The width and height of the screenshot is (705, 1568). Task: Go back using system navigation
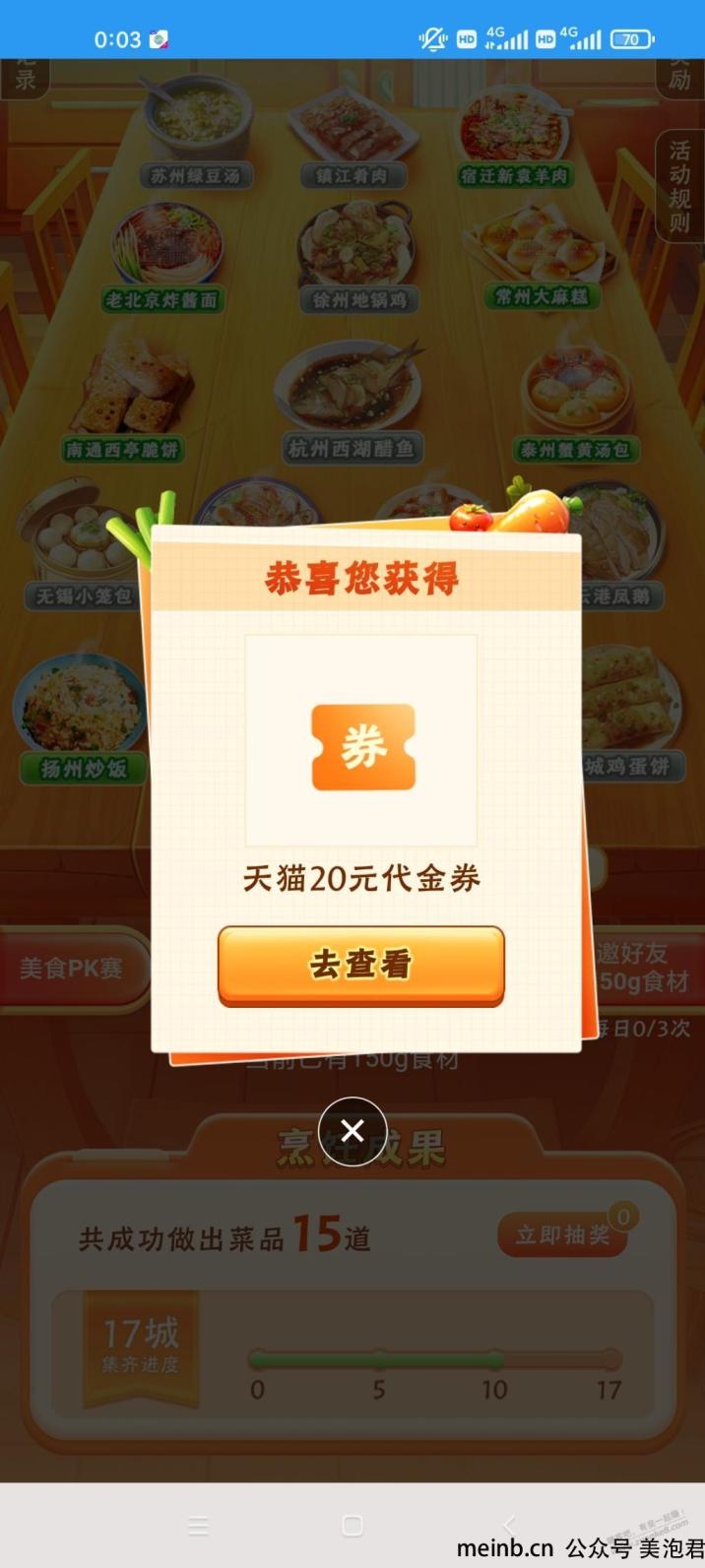point(508,1525)
